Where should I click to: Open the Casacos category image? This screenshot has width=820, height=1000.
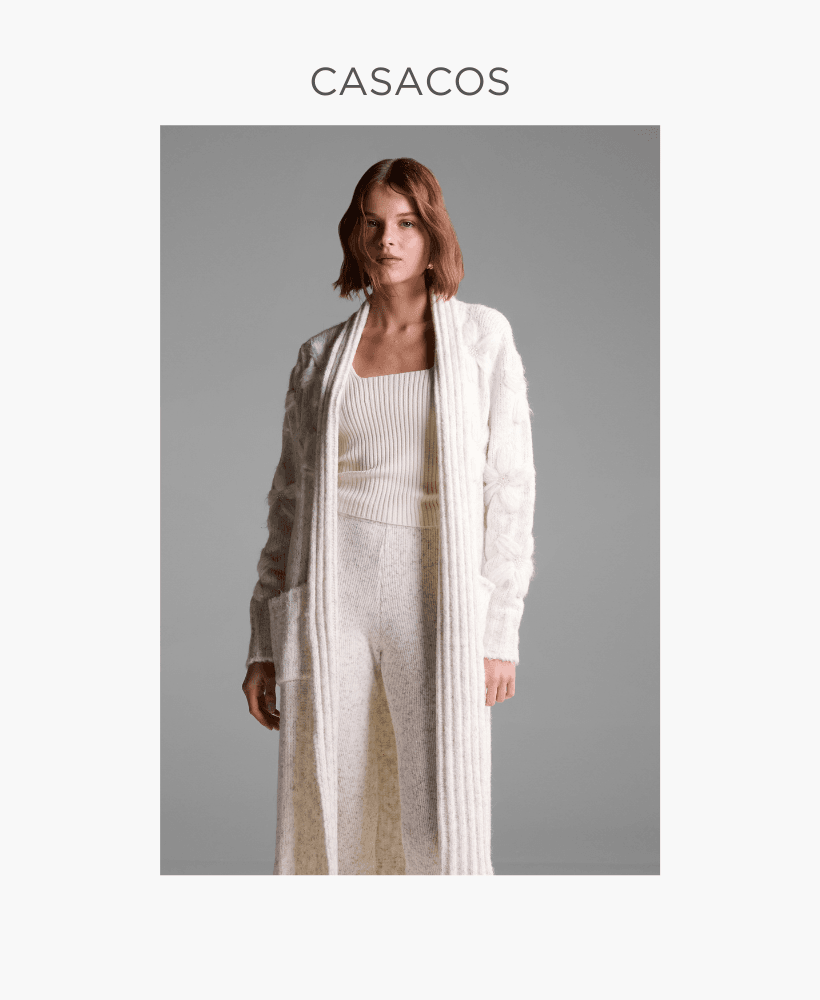(409, 499)
